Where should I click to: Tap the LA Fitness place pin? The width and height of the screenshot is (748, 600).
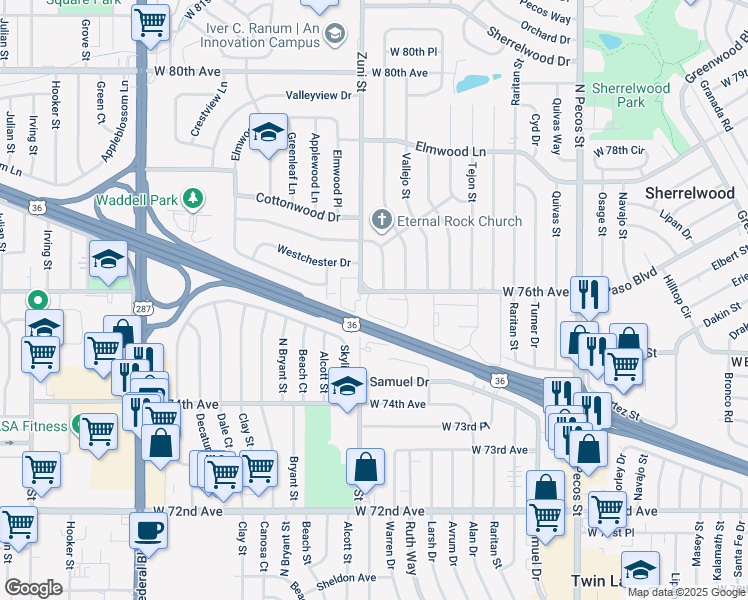75,425
